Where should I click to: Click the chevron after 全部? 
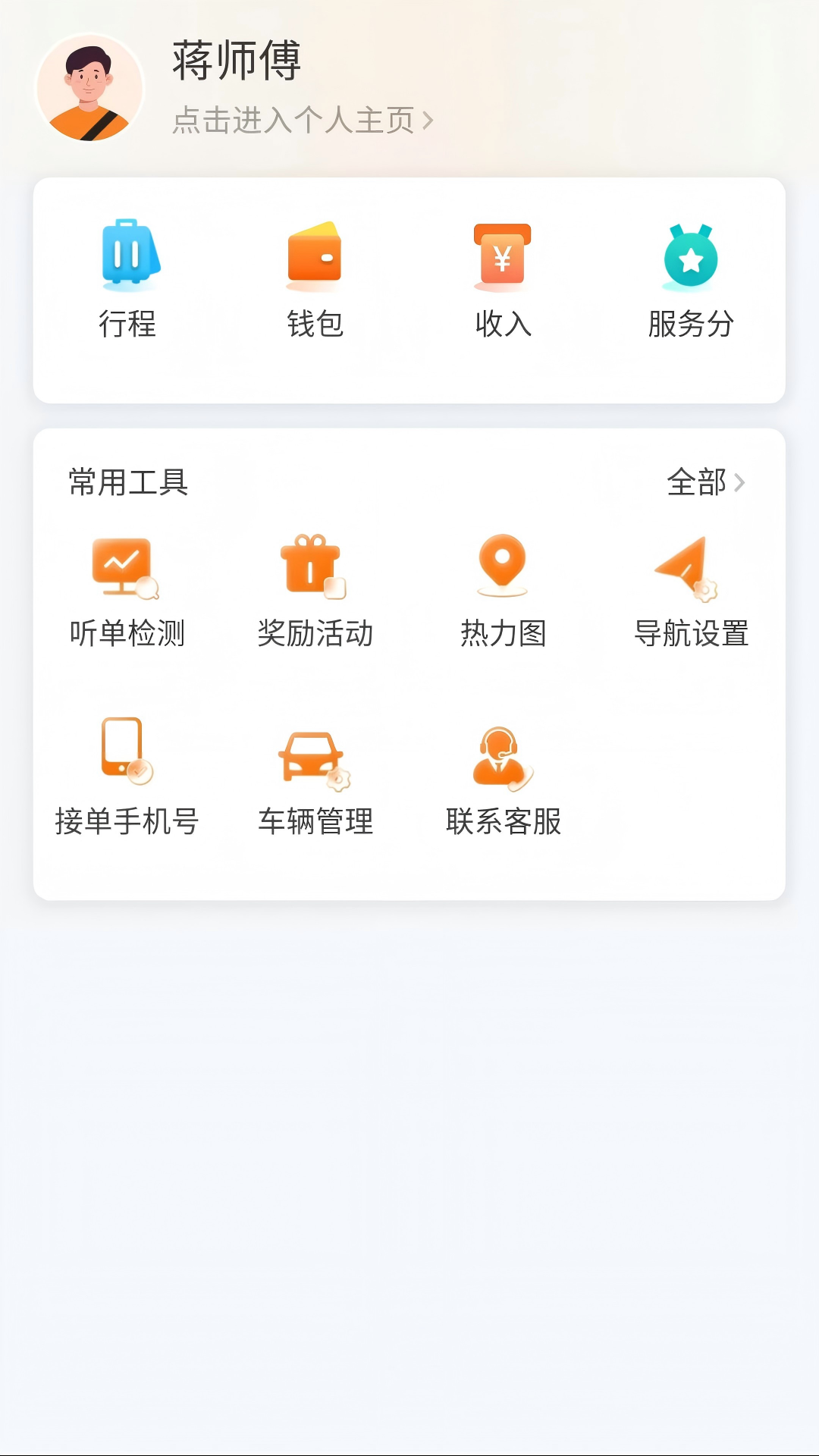point(742,482)
